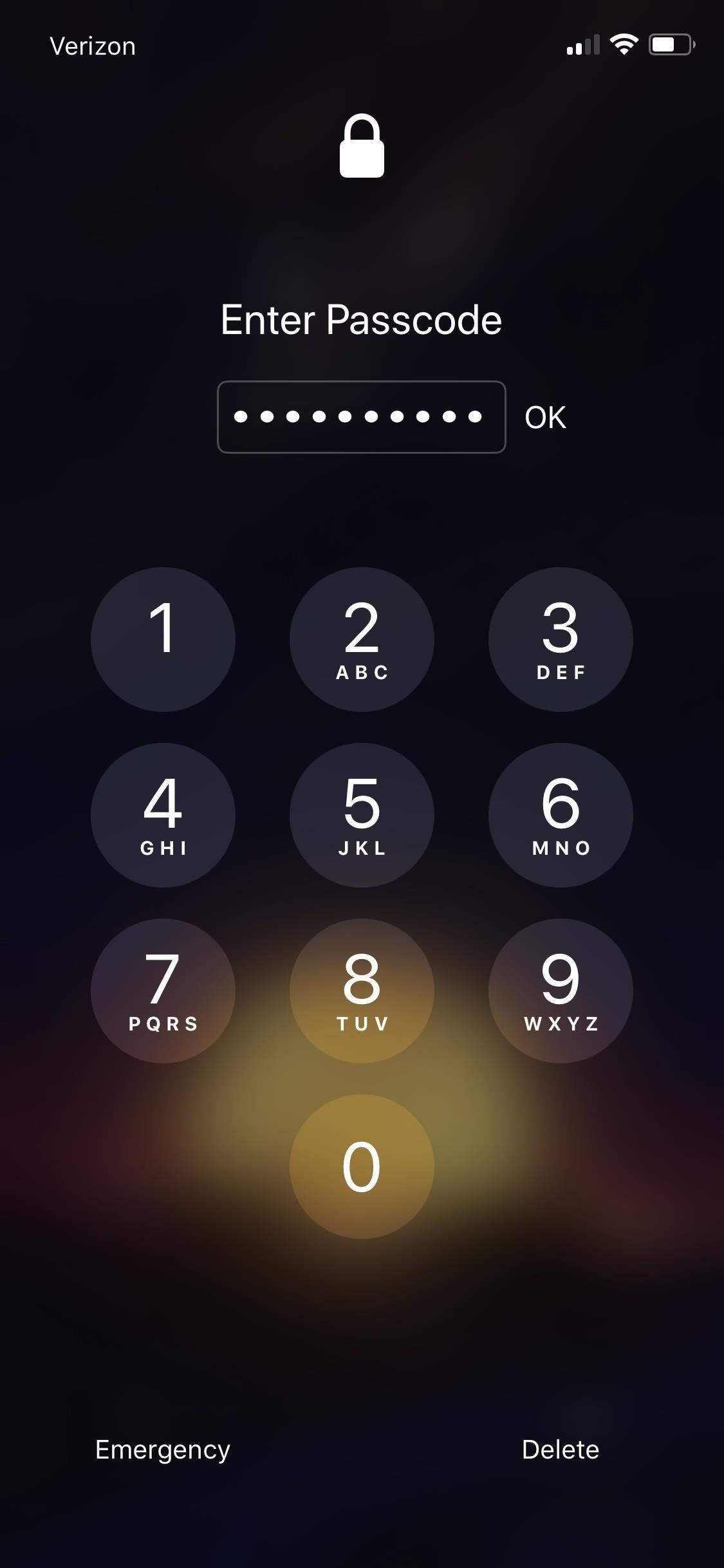Viewport: 724px width, 1568px height.
Task: Delete the last passcode digit
Action: [x=560, y=1450]
